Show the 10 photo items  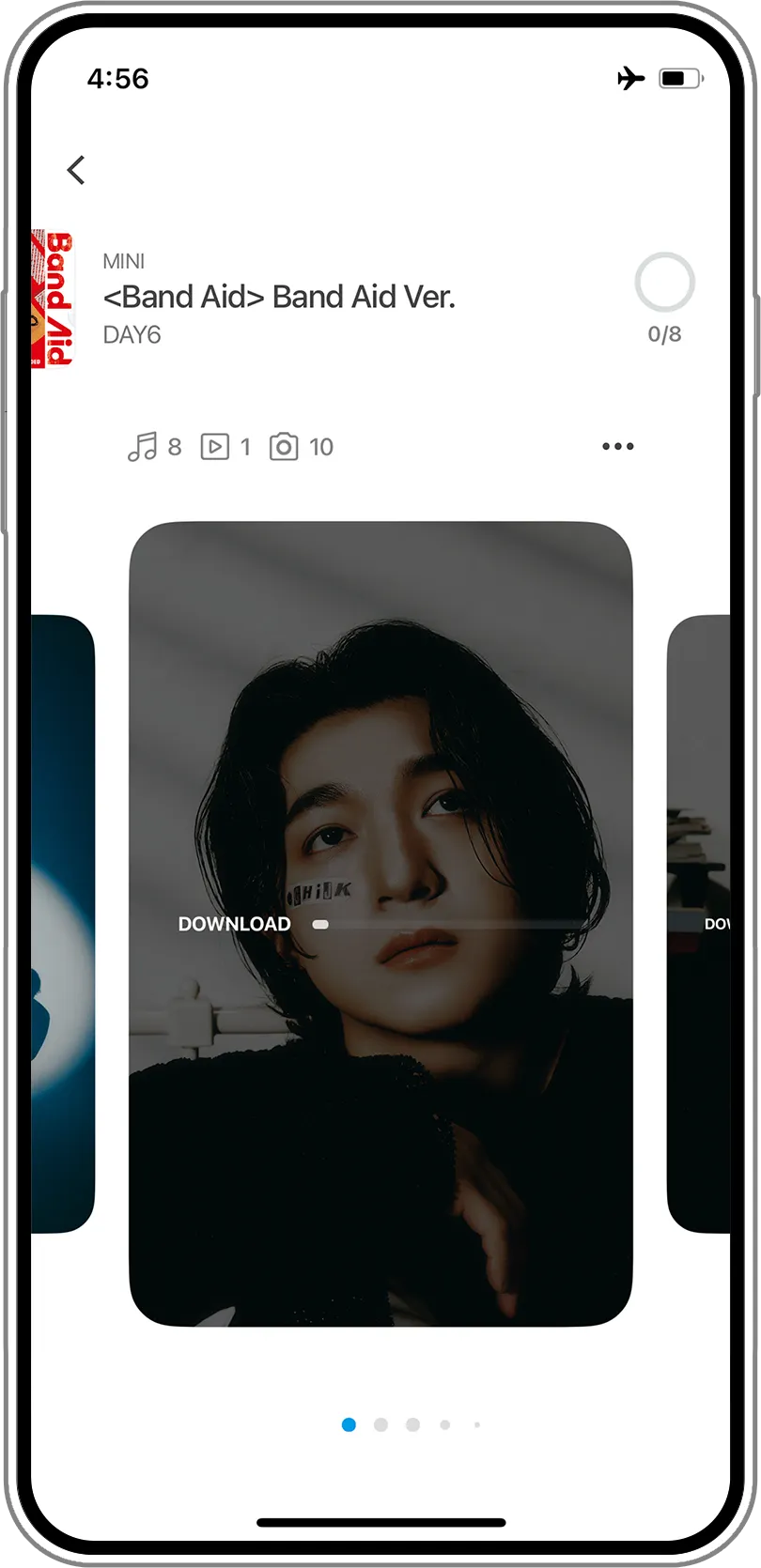coord(301,447)
